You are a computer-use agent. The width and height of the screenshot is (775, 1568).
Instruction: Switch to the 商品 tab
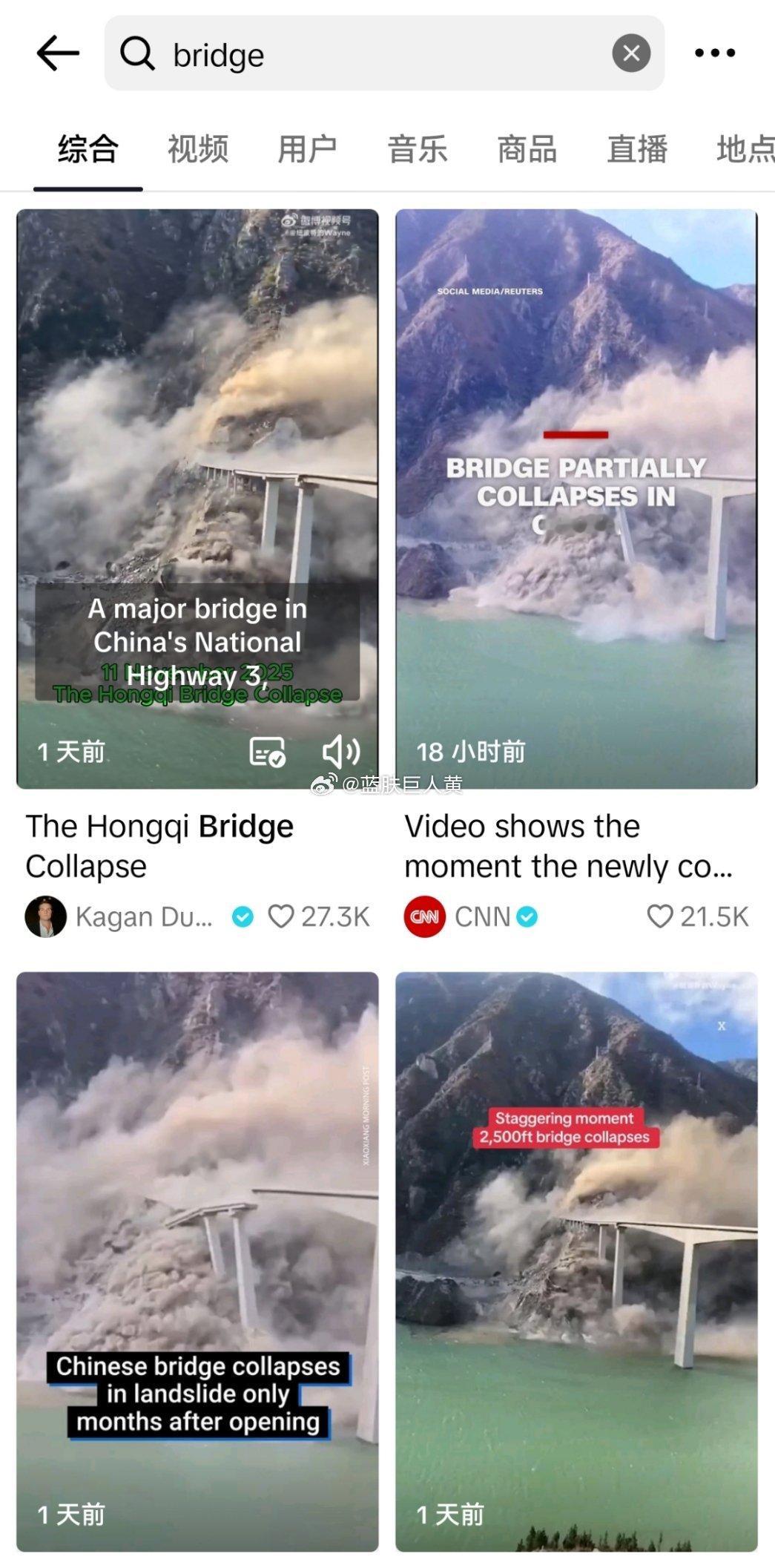pyautogui.click(x=528, y=148)
